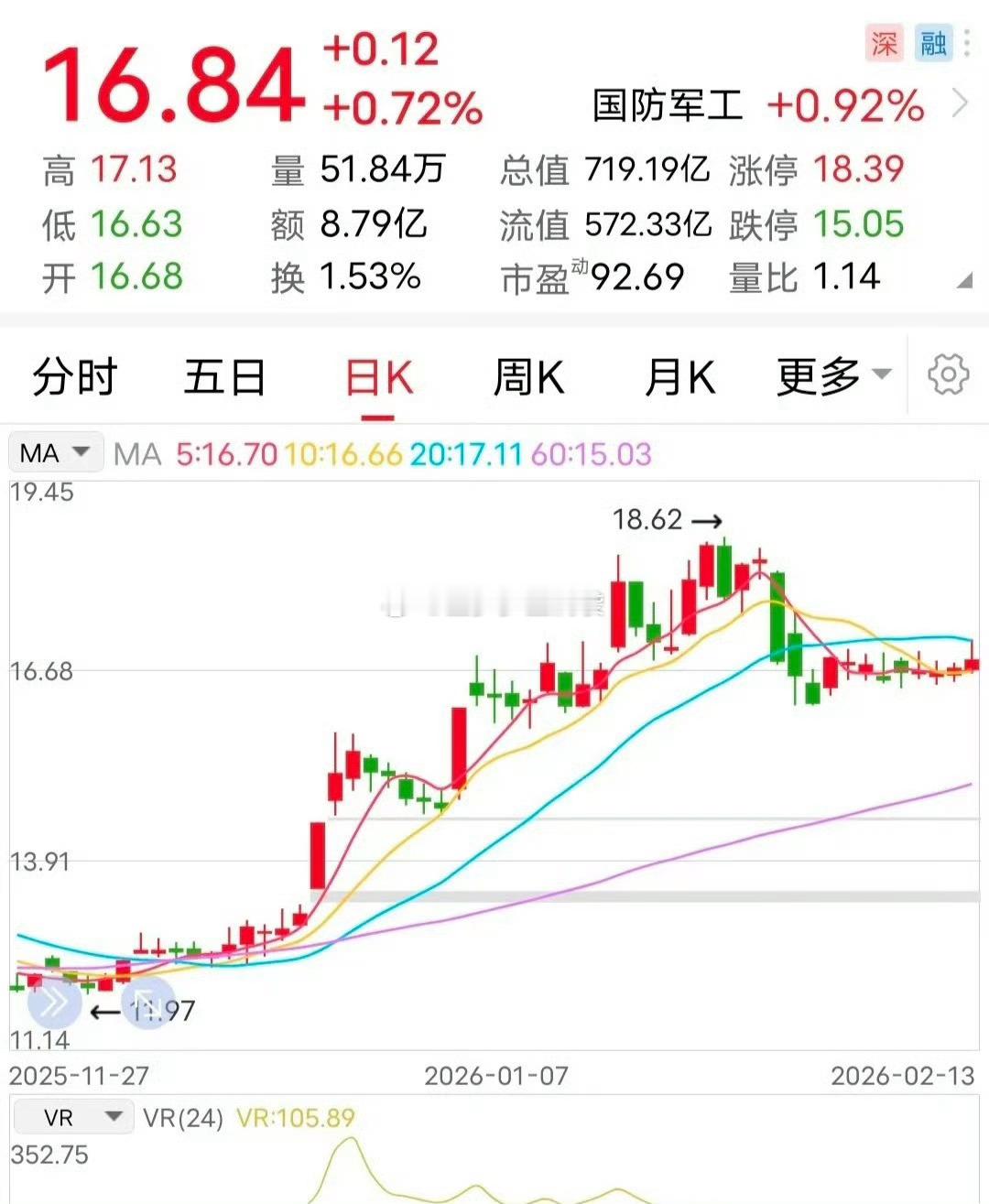Click the 融 (margin trading) badge
The height and width of the screenshot is (1204, 989).
929,43
